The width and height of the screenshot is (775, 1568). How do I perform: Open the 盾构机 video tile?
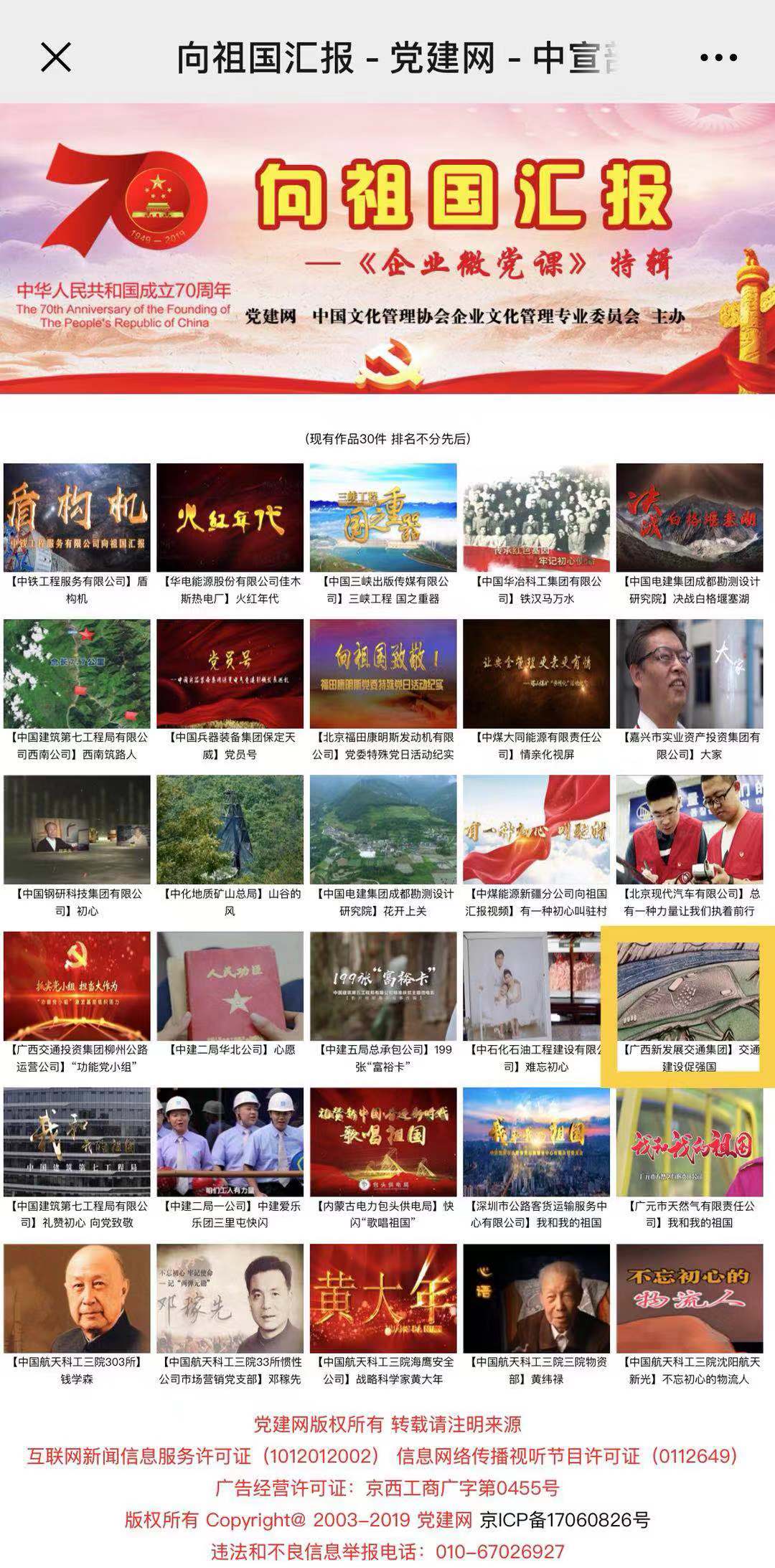77,517
